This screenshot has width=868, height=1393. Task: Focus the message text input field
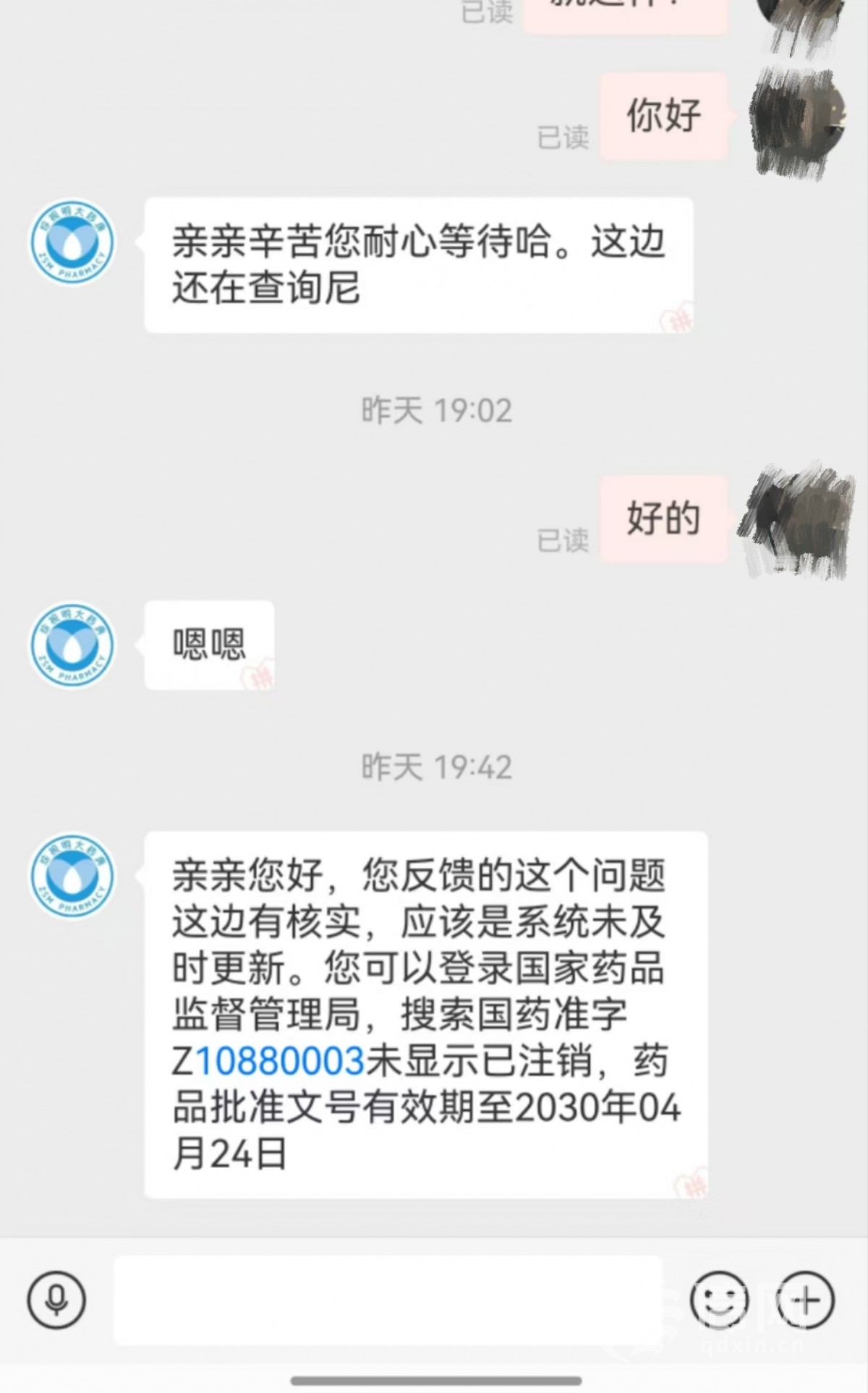coord(388,1300)
